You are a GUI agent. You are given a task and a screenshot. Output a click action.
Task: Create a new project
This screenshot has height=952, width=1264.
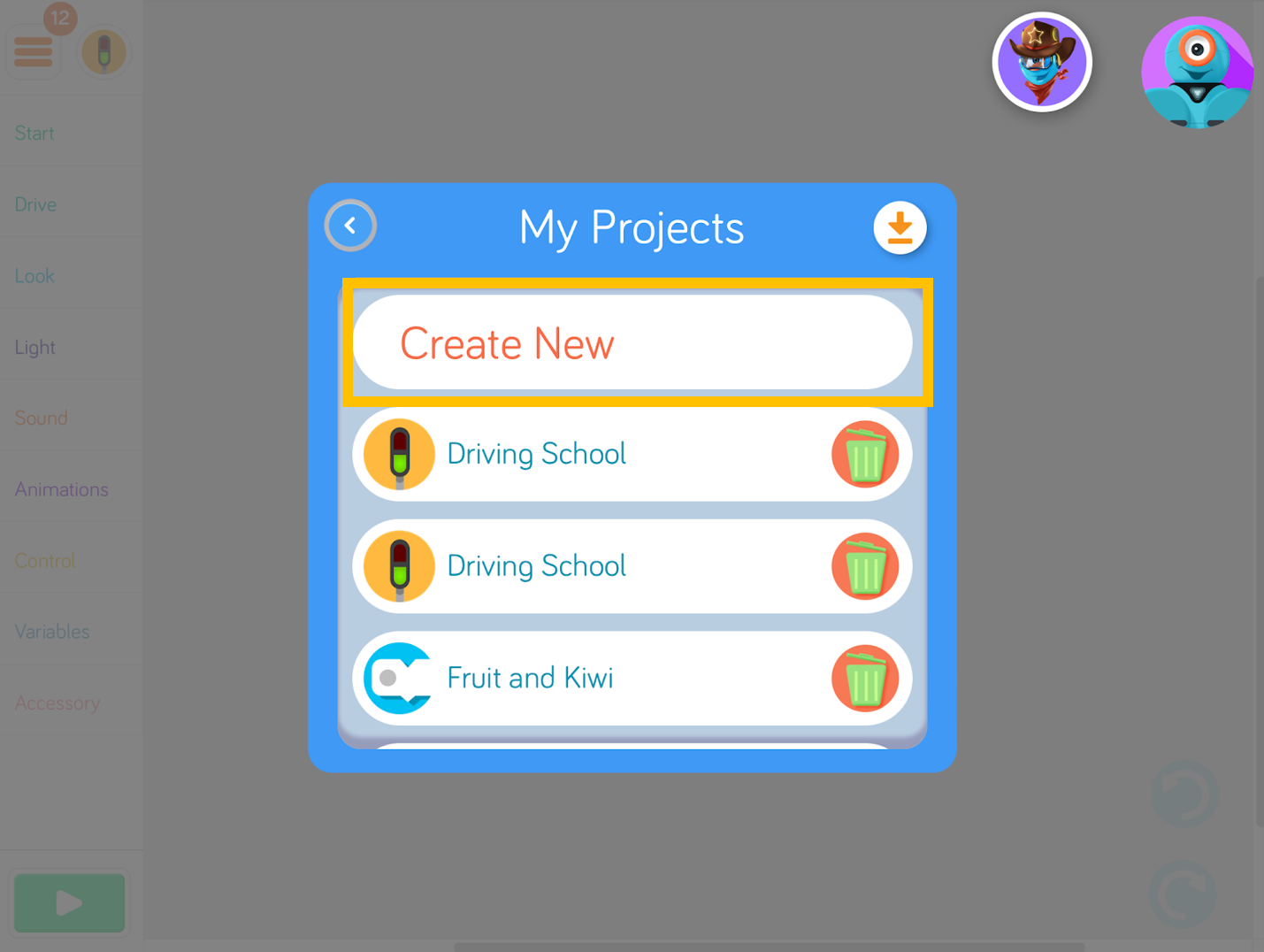632,343
